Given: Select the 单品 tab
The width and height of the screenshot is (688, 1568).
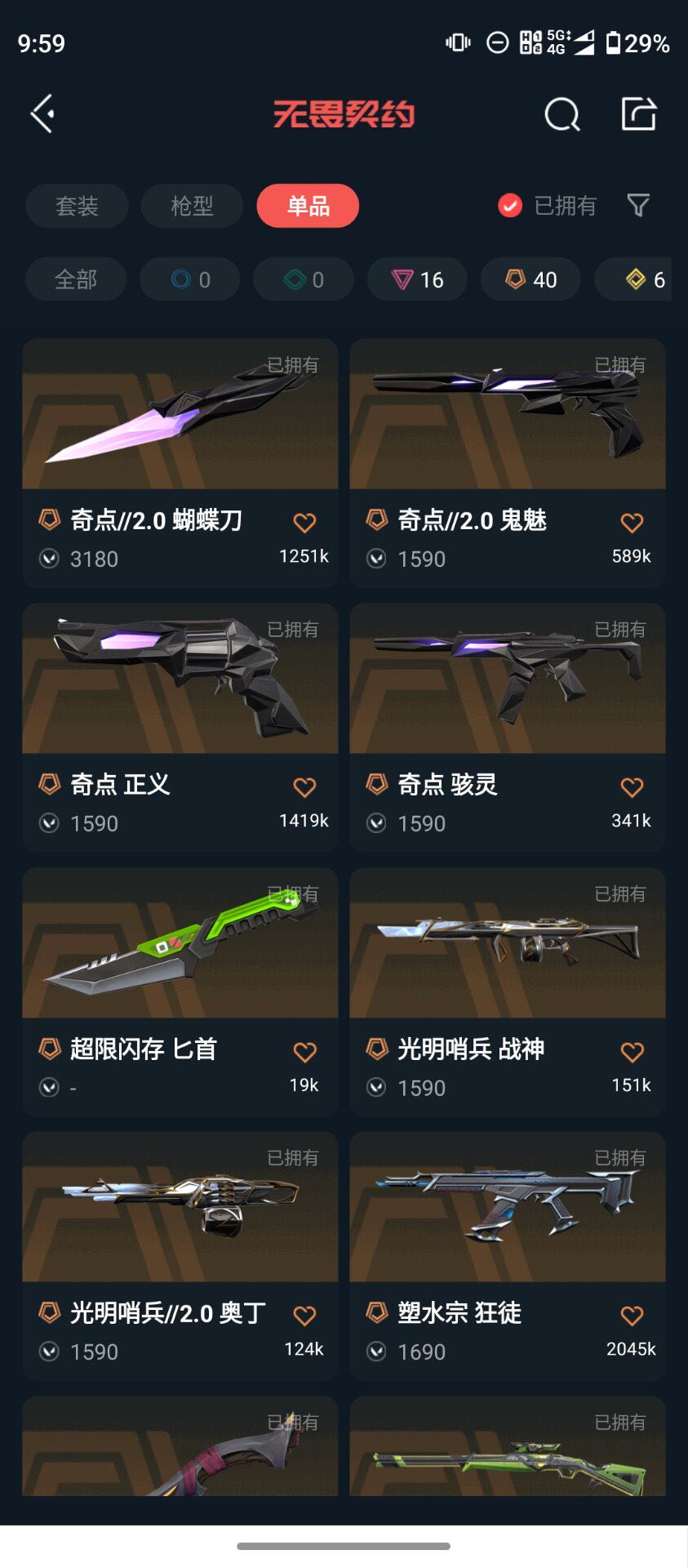Looking at the screenshot, I should click(x=308, y=206).
